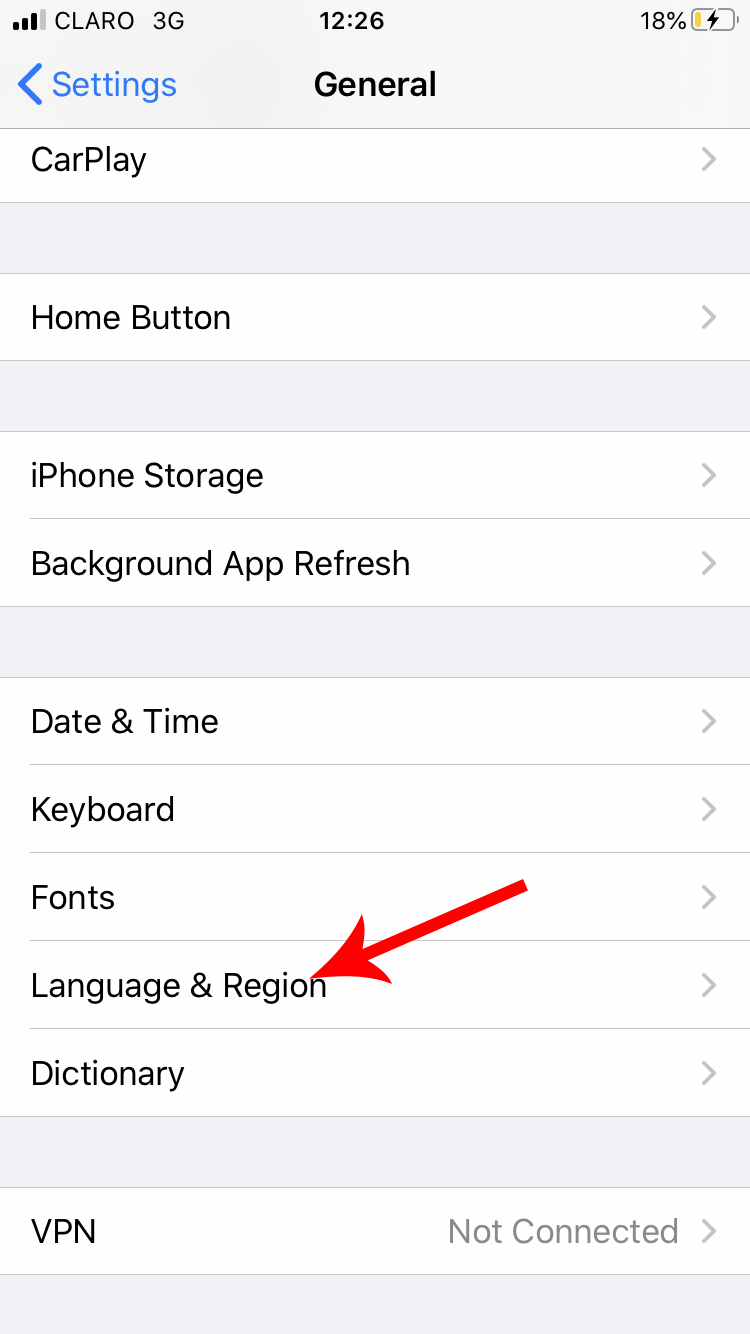Open VPN settings
750x1334 pixels.
tap(375, 1231)
